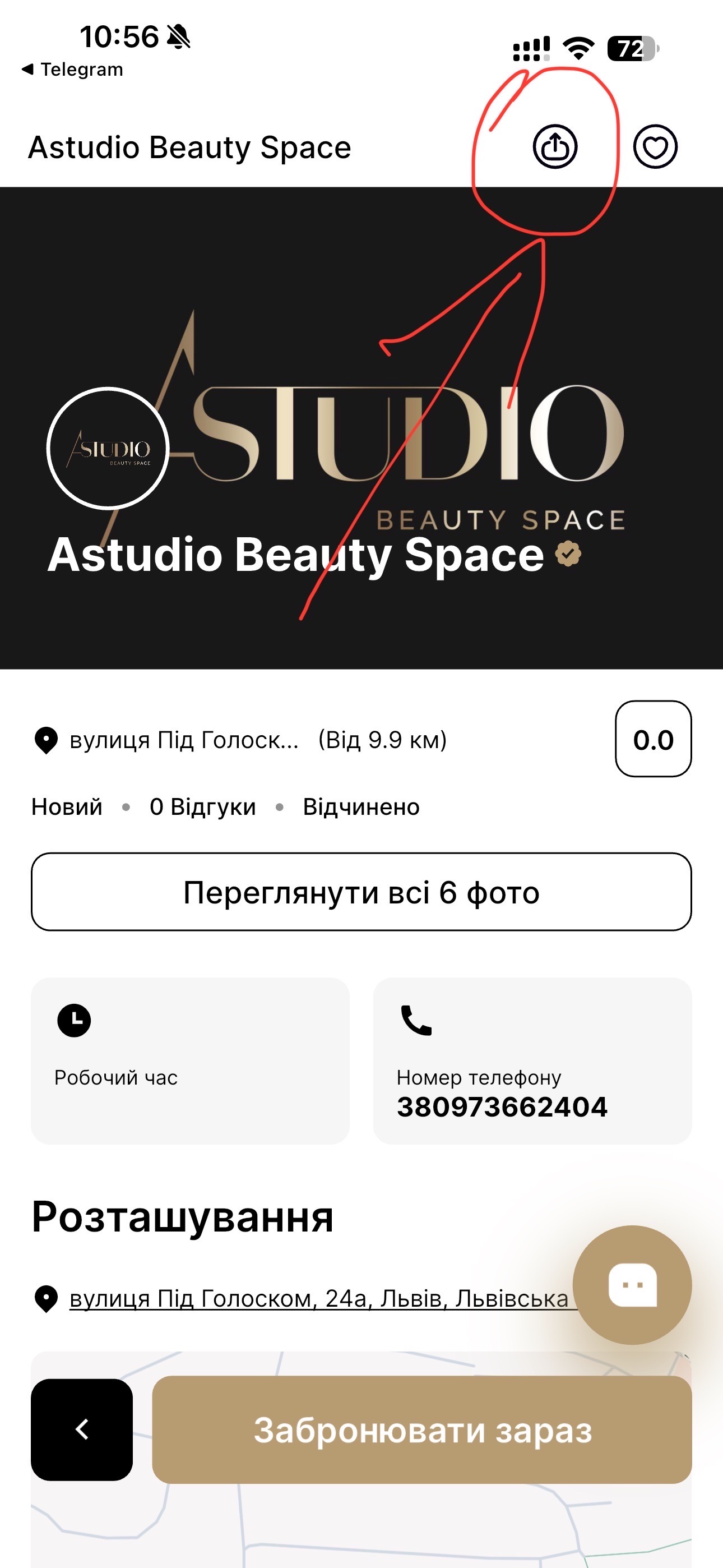Go back with the black arrow button
Screen dimensions: 723x1568
tap(82, 1429)
